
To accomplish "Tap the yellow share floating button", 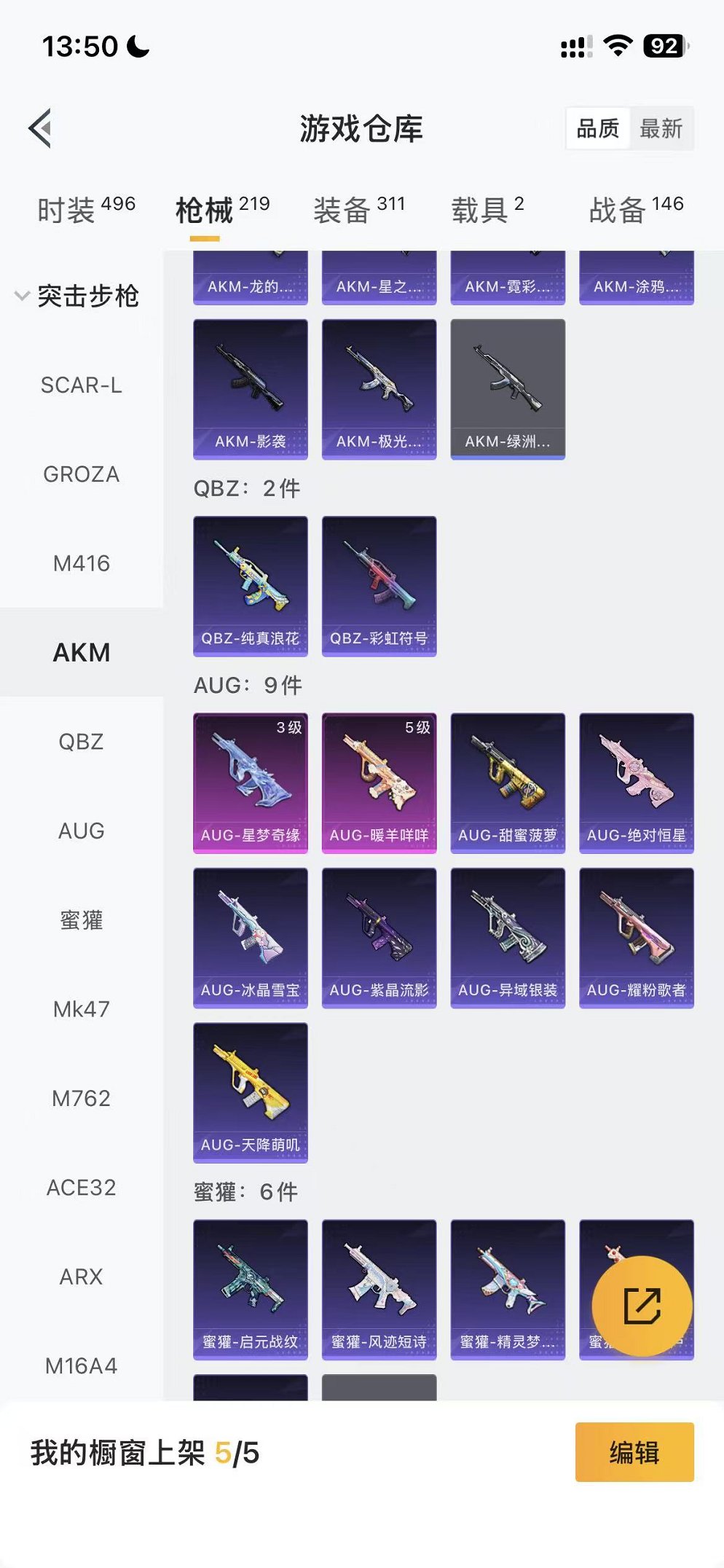I will coord(642,1306).
